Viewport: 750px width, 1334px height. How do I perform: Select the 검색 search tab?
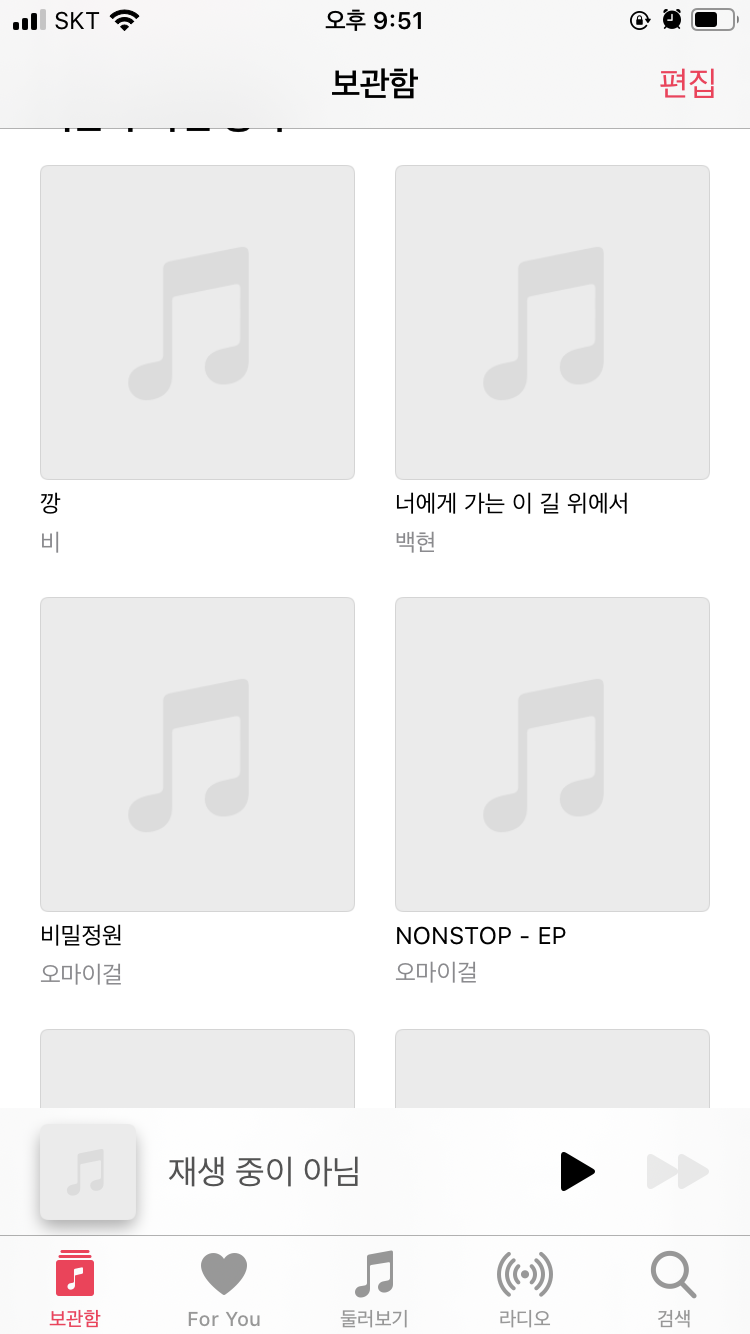[673, 1287]
